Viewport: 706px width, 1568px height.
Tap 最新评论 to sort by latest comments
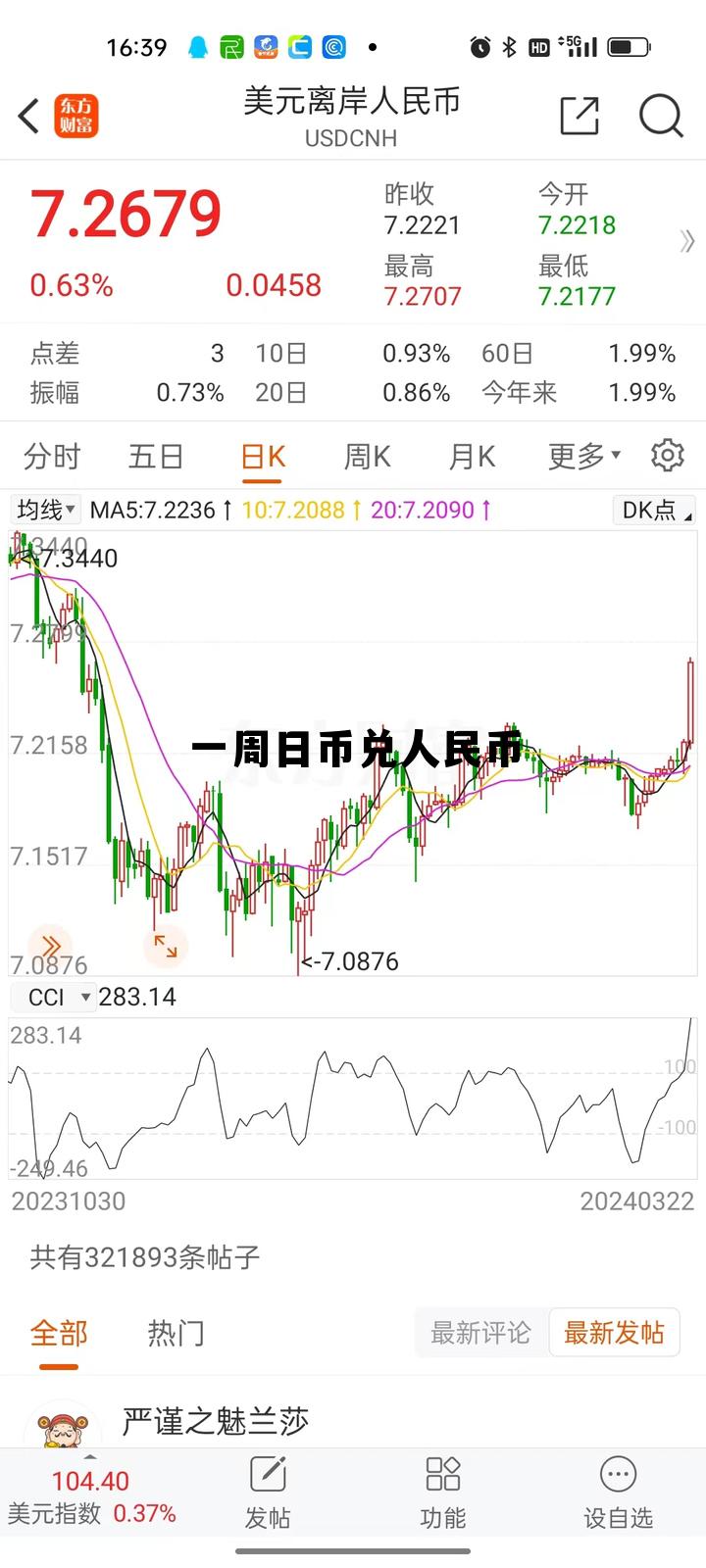click(x=479, y=1332)
